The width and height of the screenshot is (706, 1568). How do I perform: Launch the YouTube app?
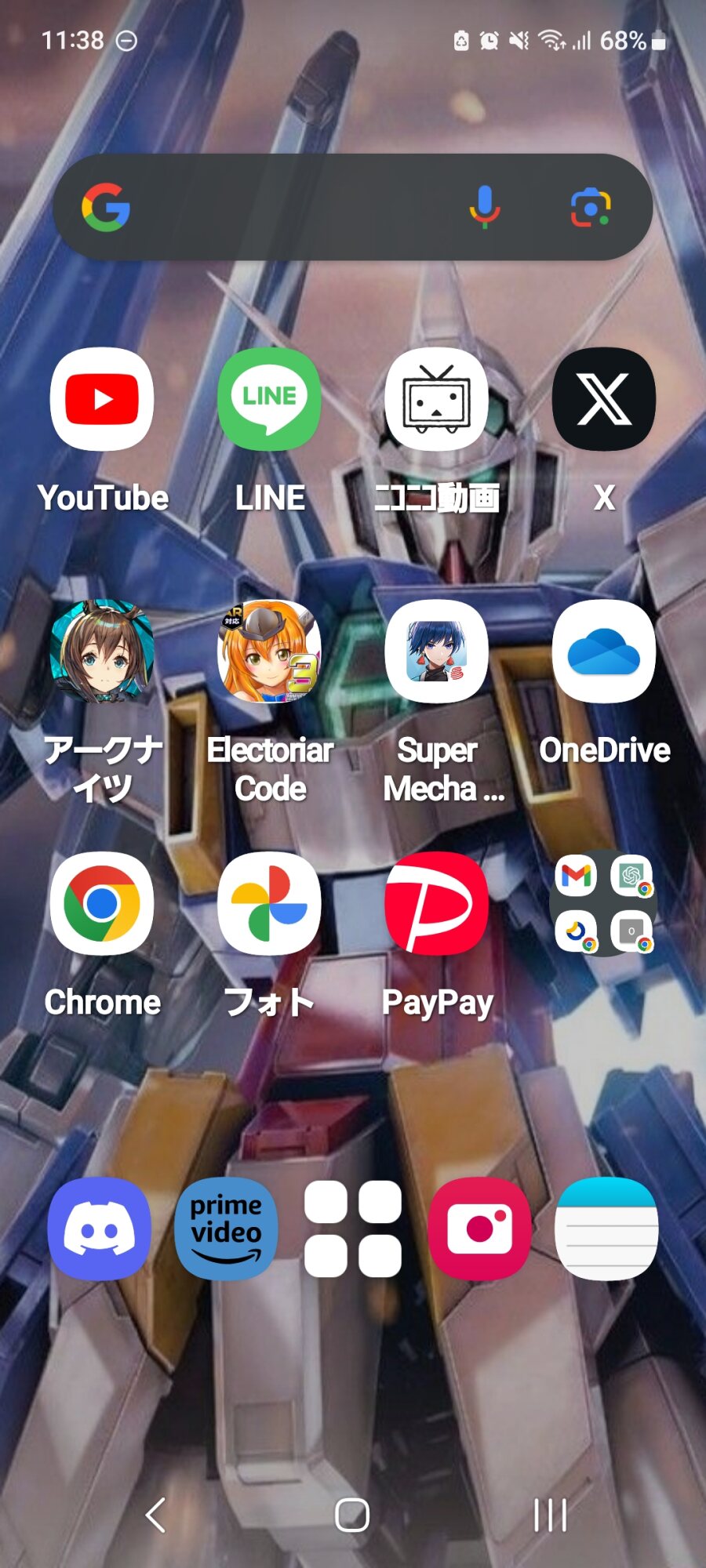(x=102, y=399)
